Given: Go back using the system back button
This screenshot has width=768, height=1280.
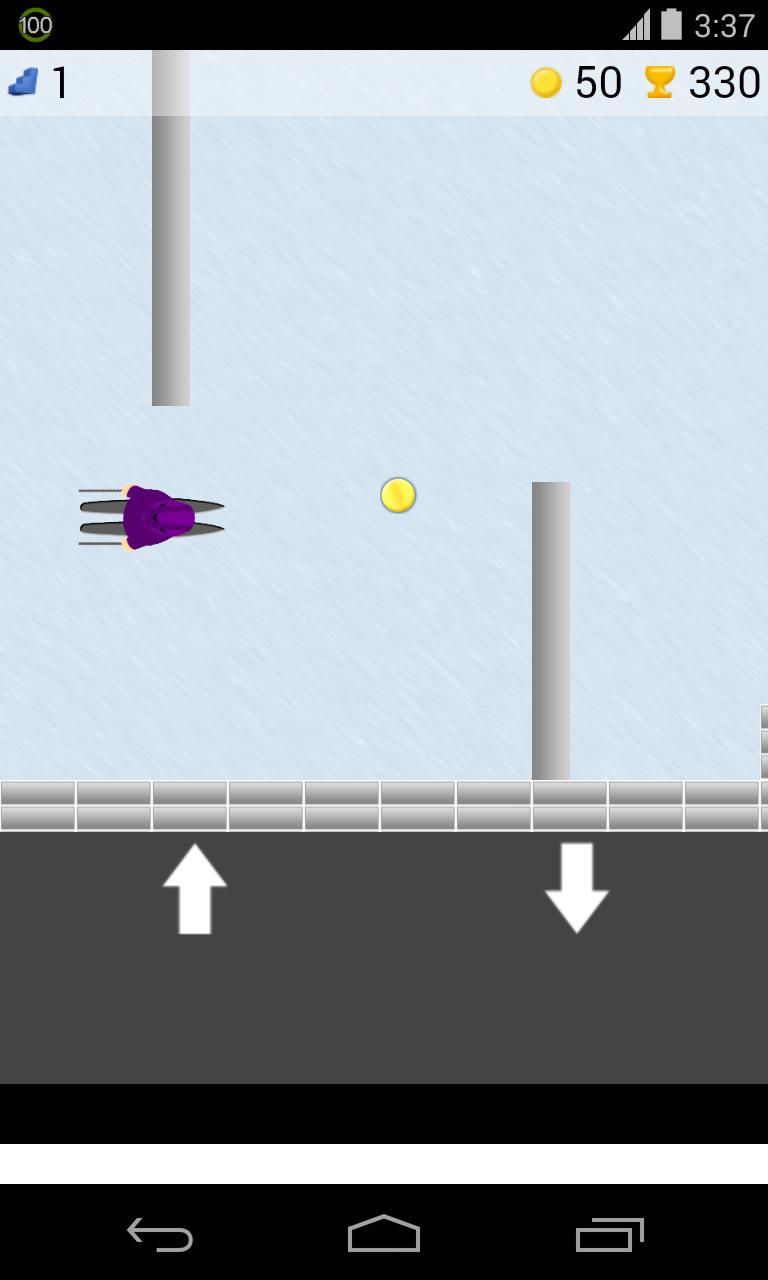Looking at the screenshot, I should (x=160, y=1235).
